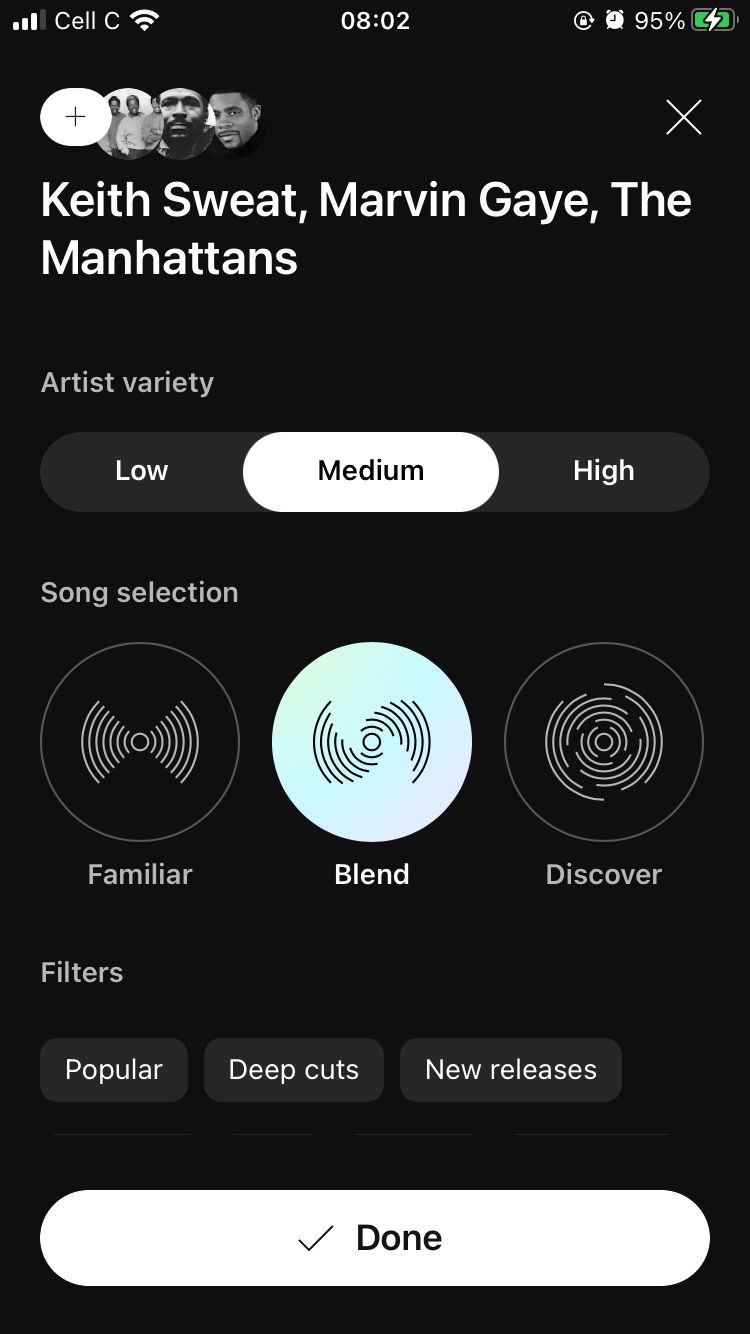Enable the Deep cuts filter
The width and height of the screenshot is (750, 1334).
[293, 1070]
